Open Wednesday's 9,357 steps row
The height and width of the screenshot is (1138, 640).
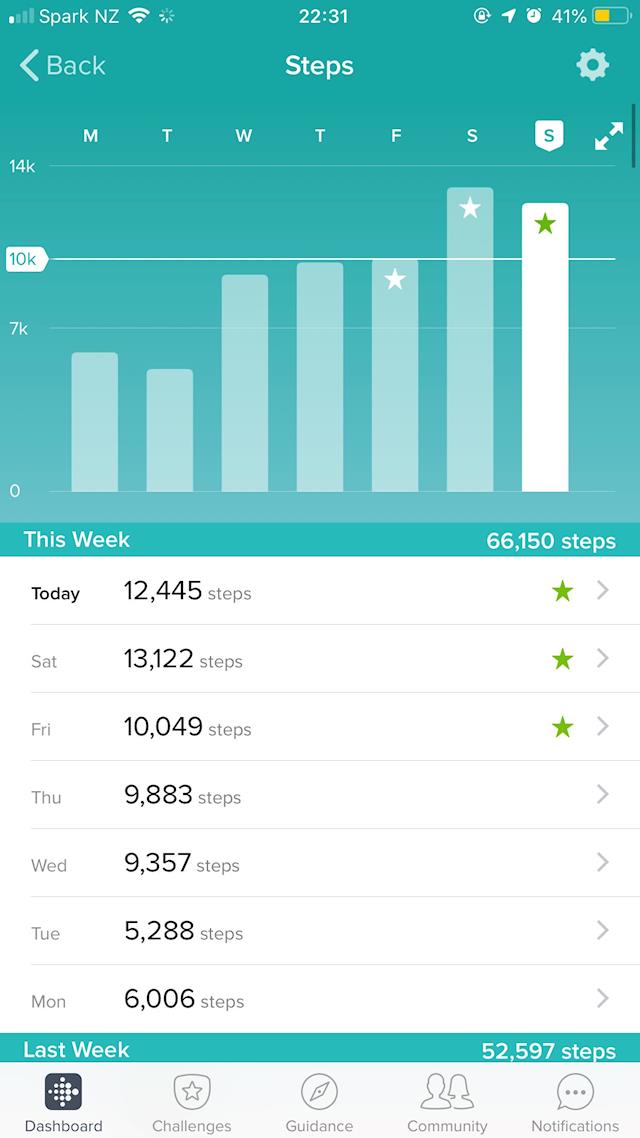320,864
